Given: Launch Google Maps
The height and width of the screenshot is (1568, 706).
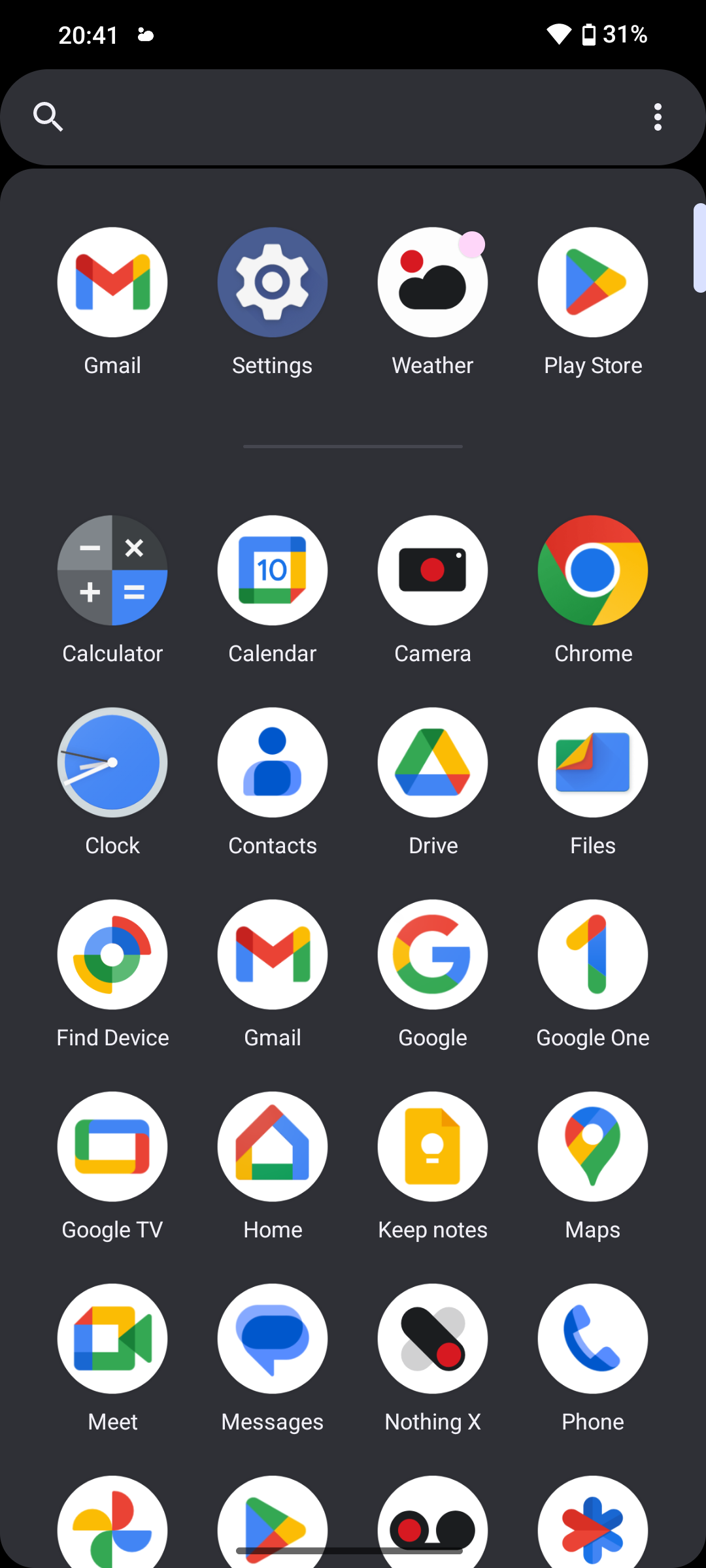Looking at the screenshot, I should (x=593, y=1147).
